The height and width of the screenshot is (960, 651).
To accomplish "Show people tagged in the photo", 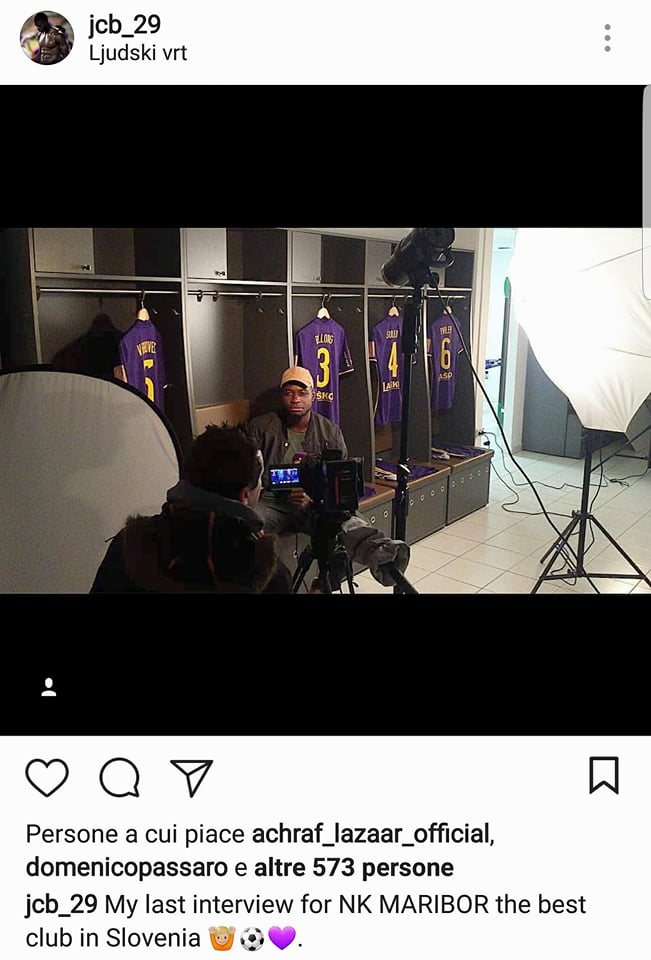I will point(48,687).
